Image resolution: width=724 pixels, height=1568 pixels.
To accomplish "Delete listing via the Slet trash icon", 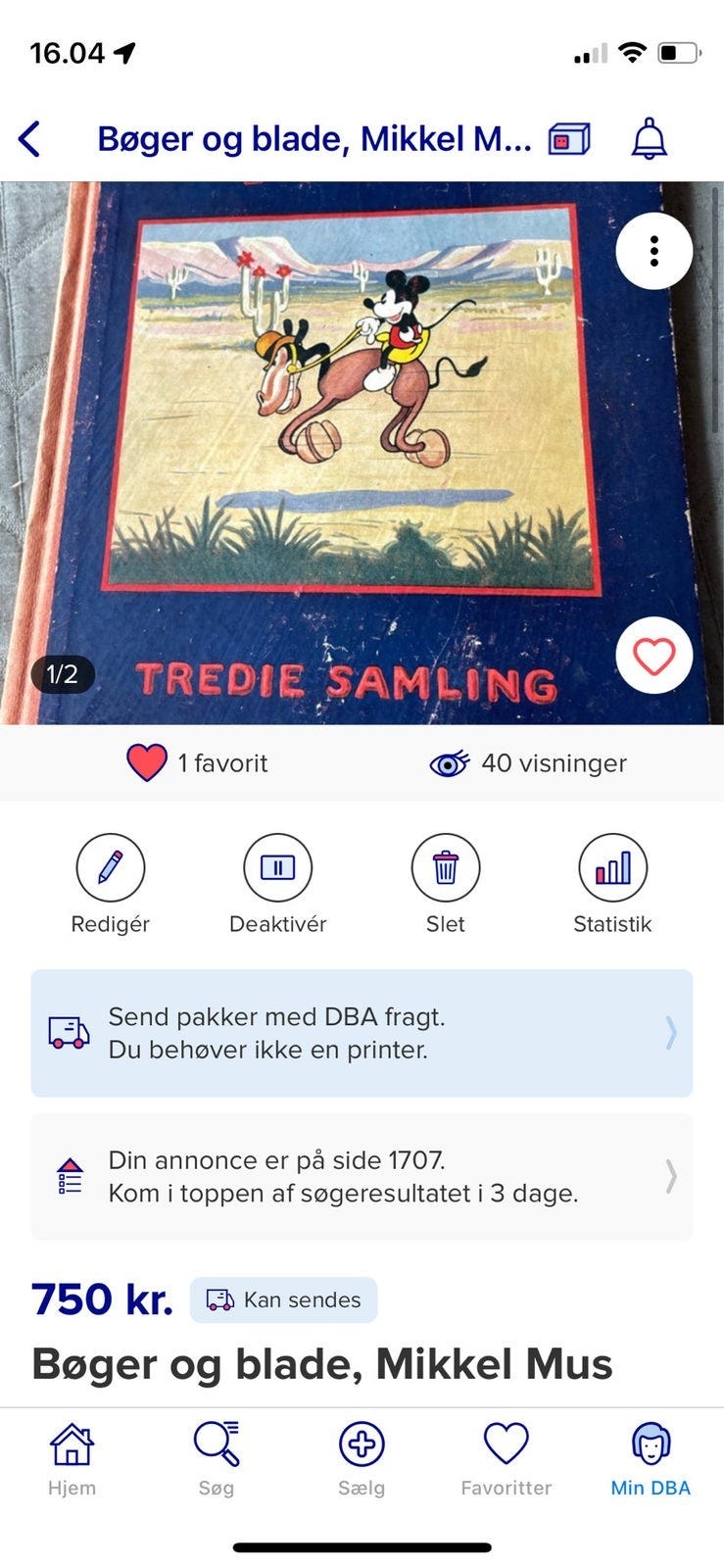I will (x=445, y=868).
